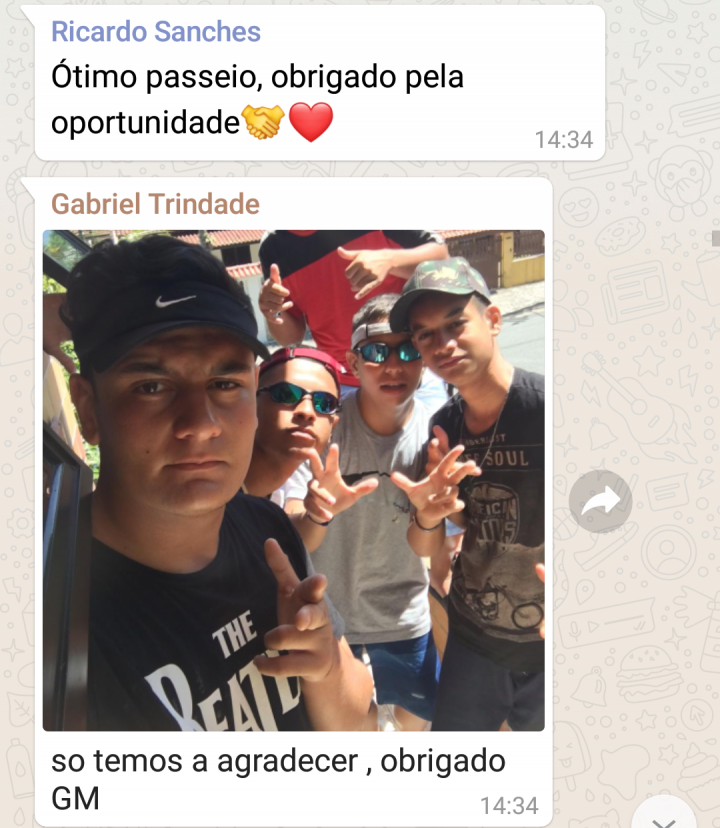Open the photo sent by Gabriel Trindade

293,480
